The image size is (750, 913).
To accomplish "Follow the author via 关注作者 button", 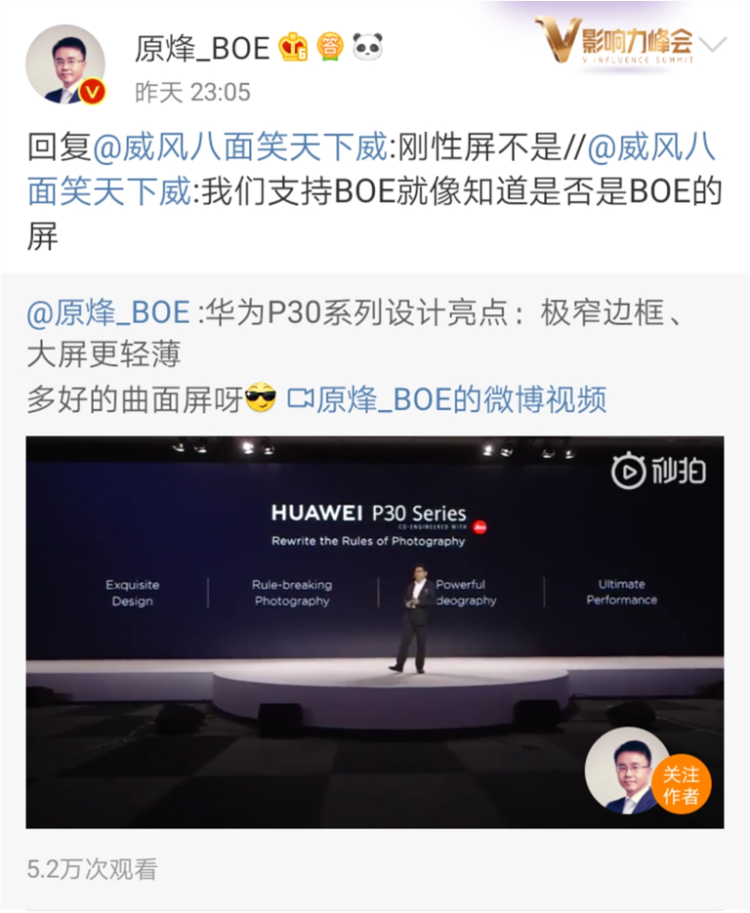I will pyautogui.click(x=682, y=785).
